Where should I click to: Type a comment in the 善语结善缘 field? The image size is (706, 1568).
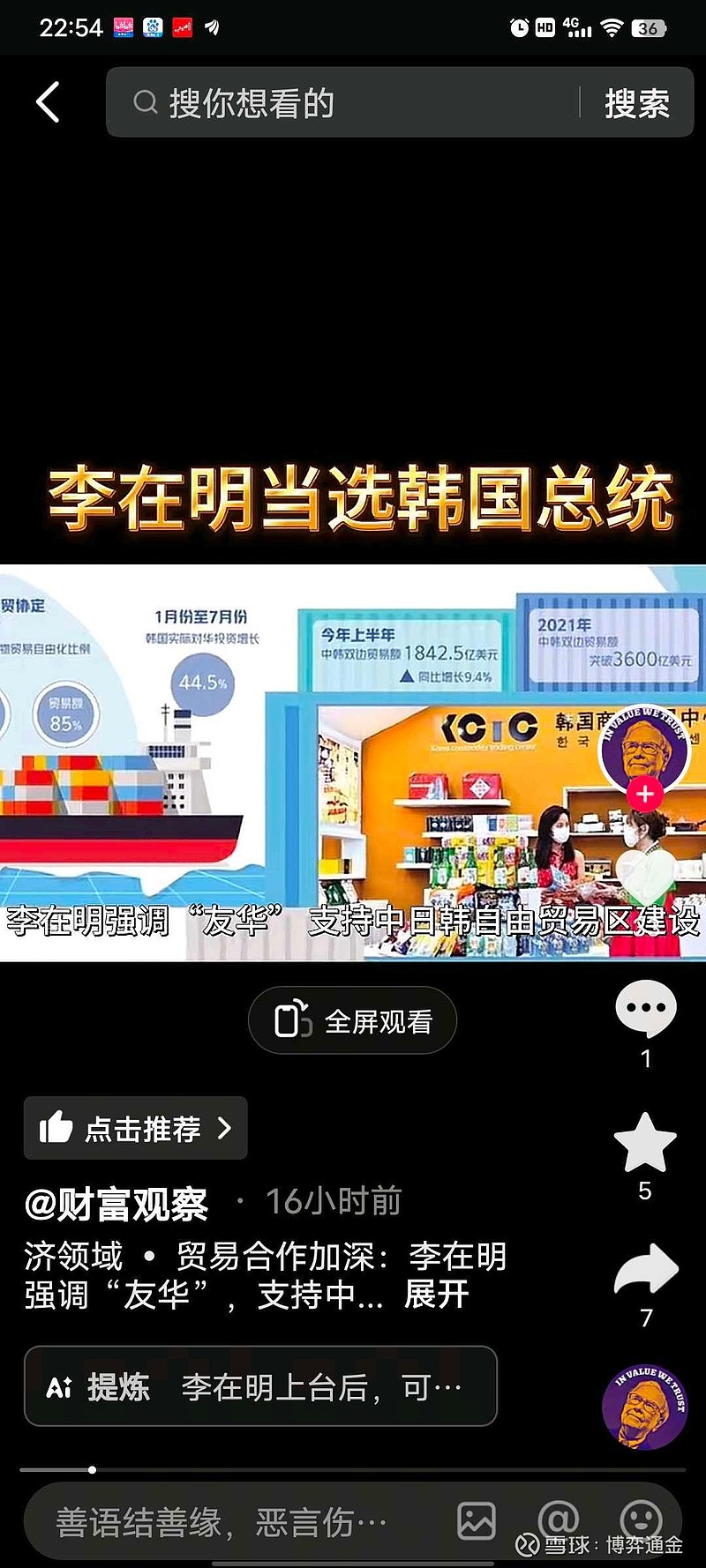221,1523
